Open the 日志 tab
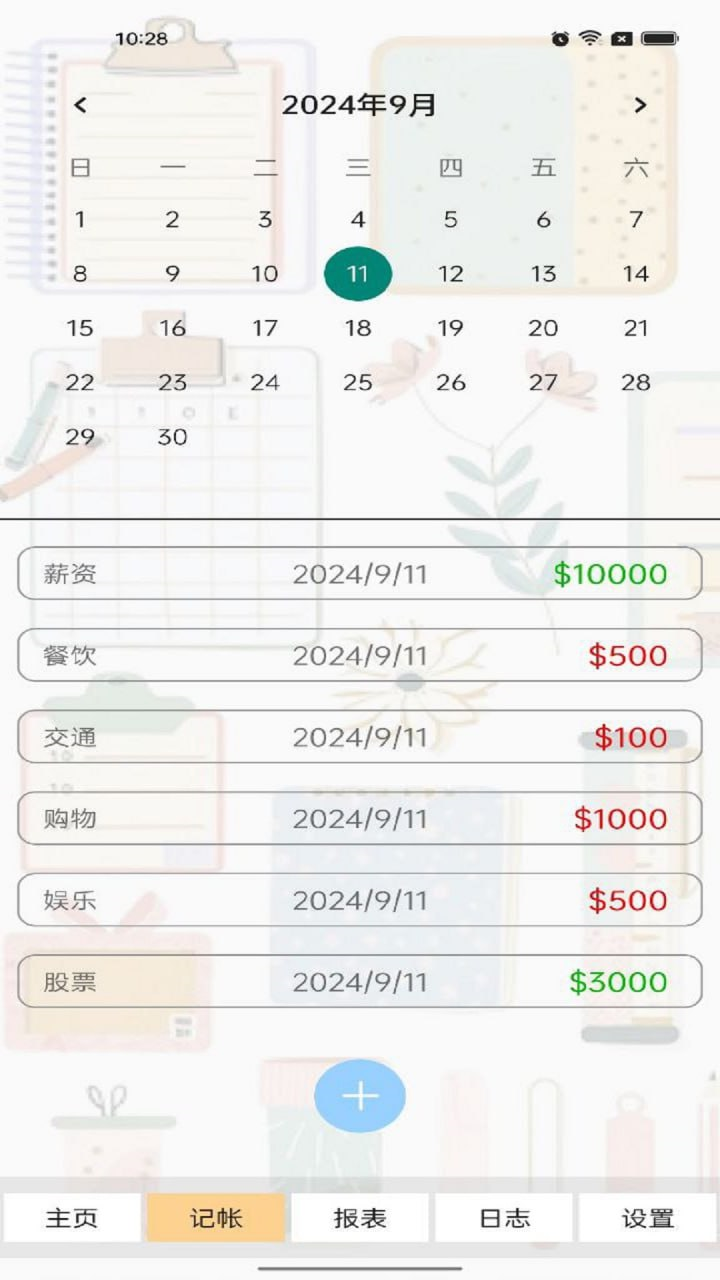Screen dimensions: 720x1280 [504, 1218]
